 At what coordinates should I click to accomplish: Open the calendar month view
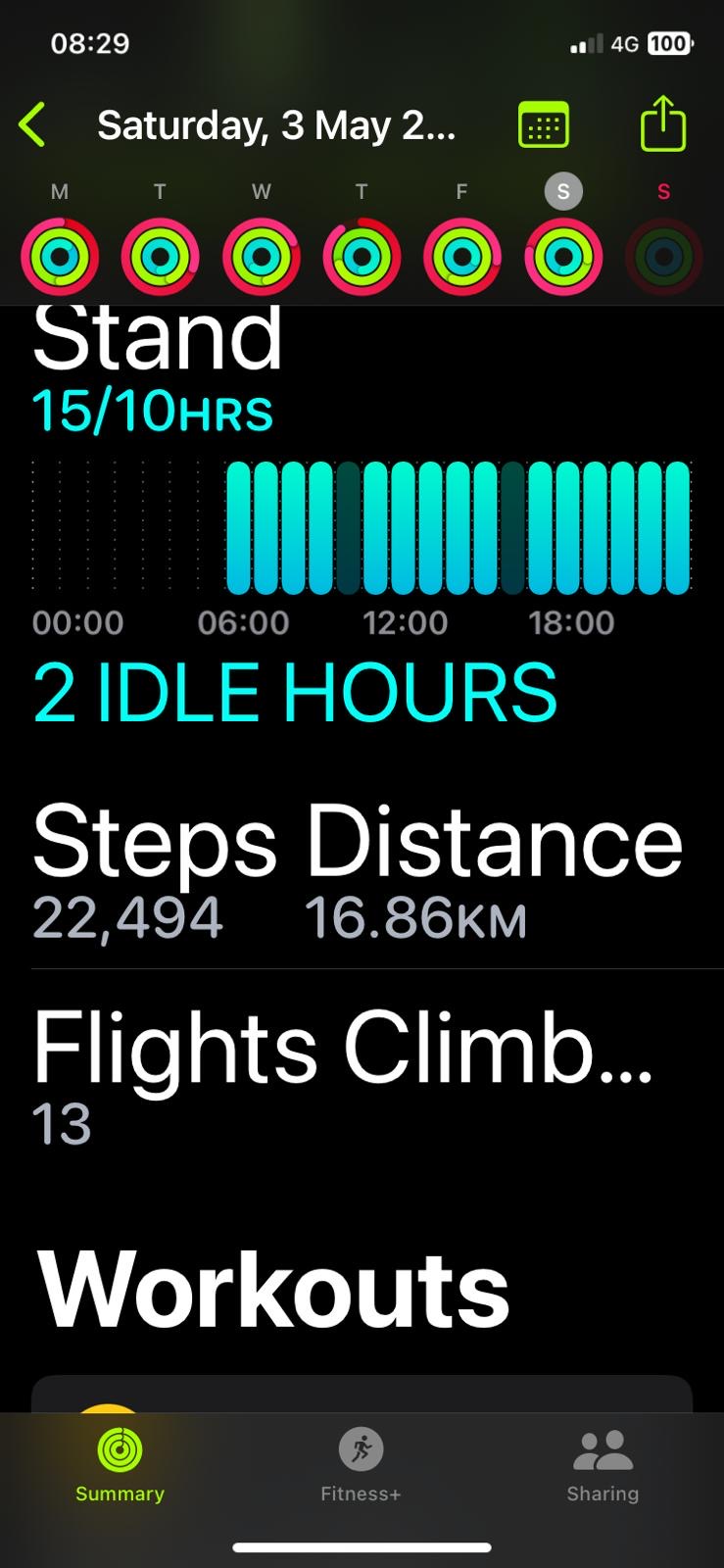pyautogui.click(x=544, y=124)
